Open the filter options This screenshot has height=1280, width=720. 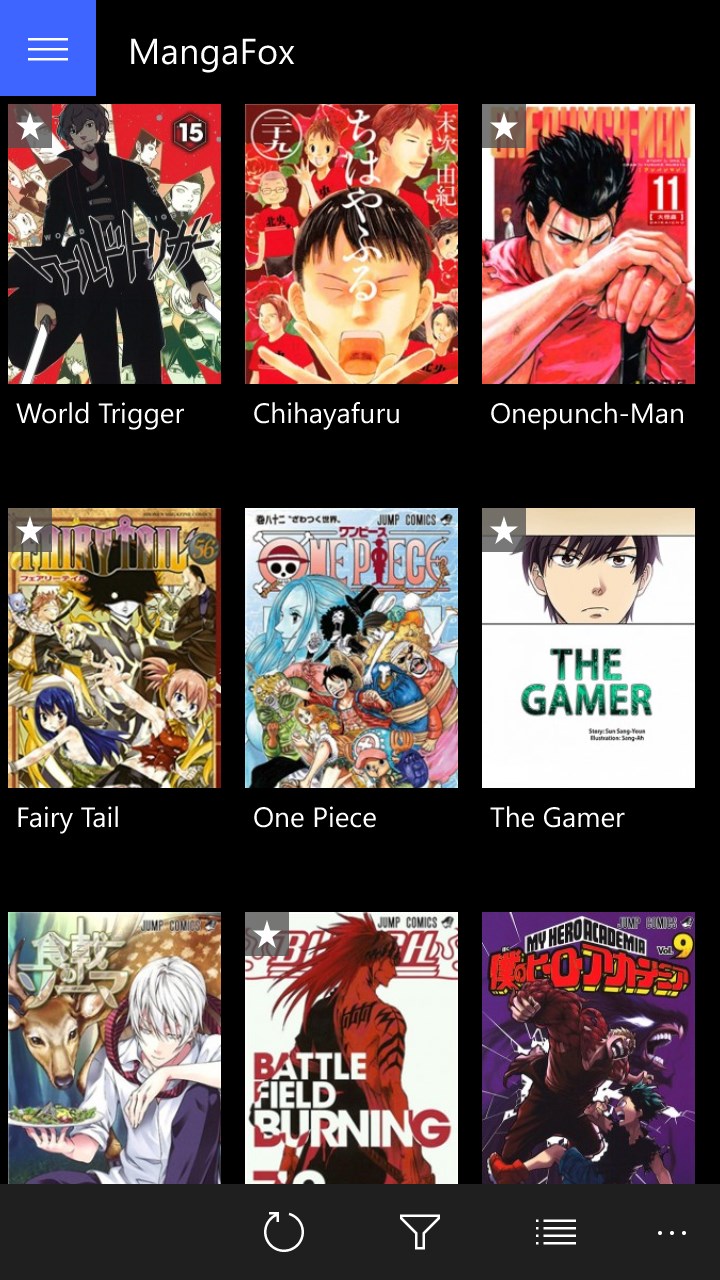tap(420, 1232)
